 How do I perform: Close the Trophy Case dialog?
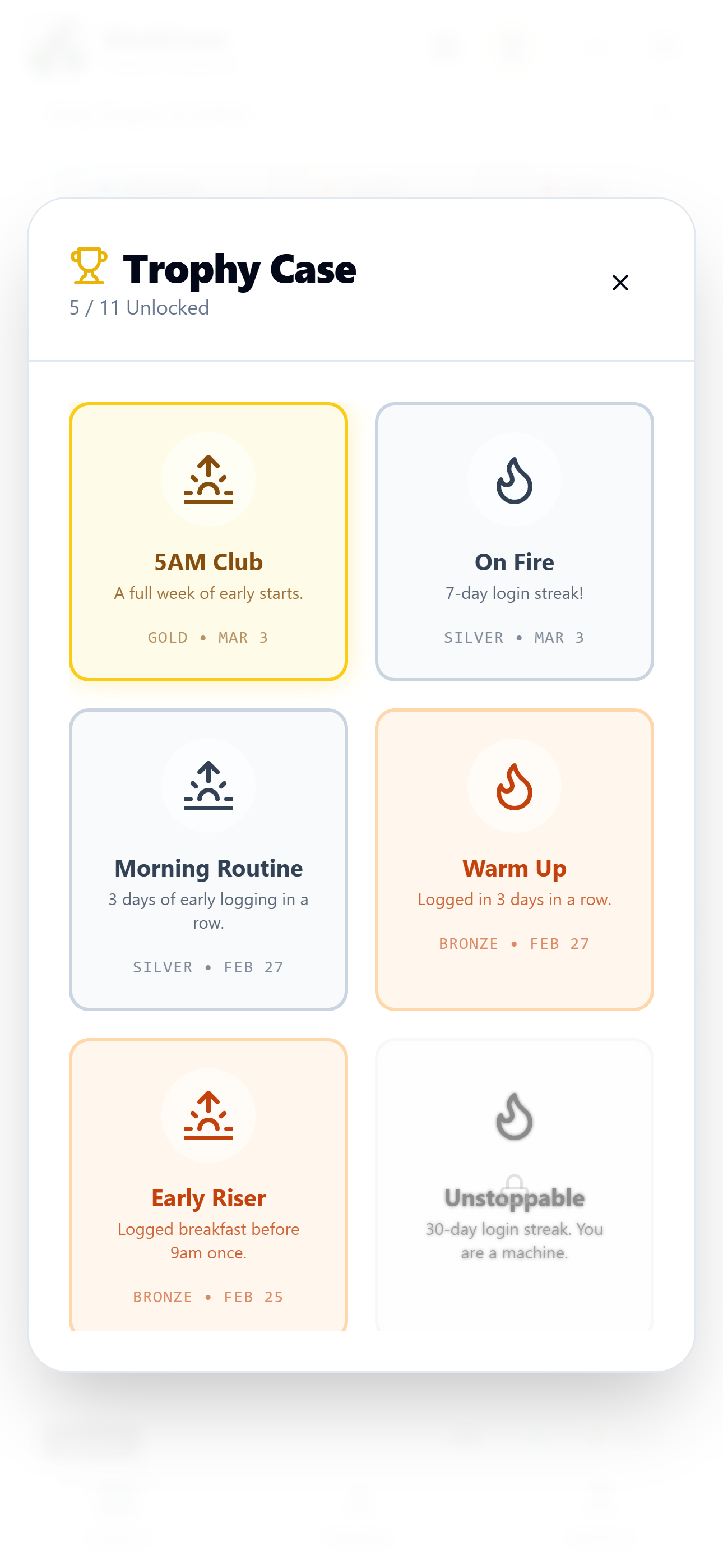[x=619, y=283]
